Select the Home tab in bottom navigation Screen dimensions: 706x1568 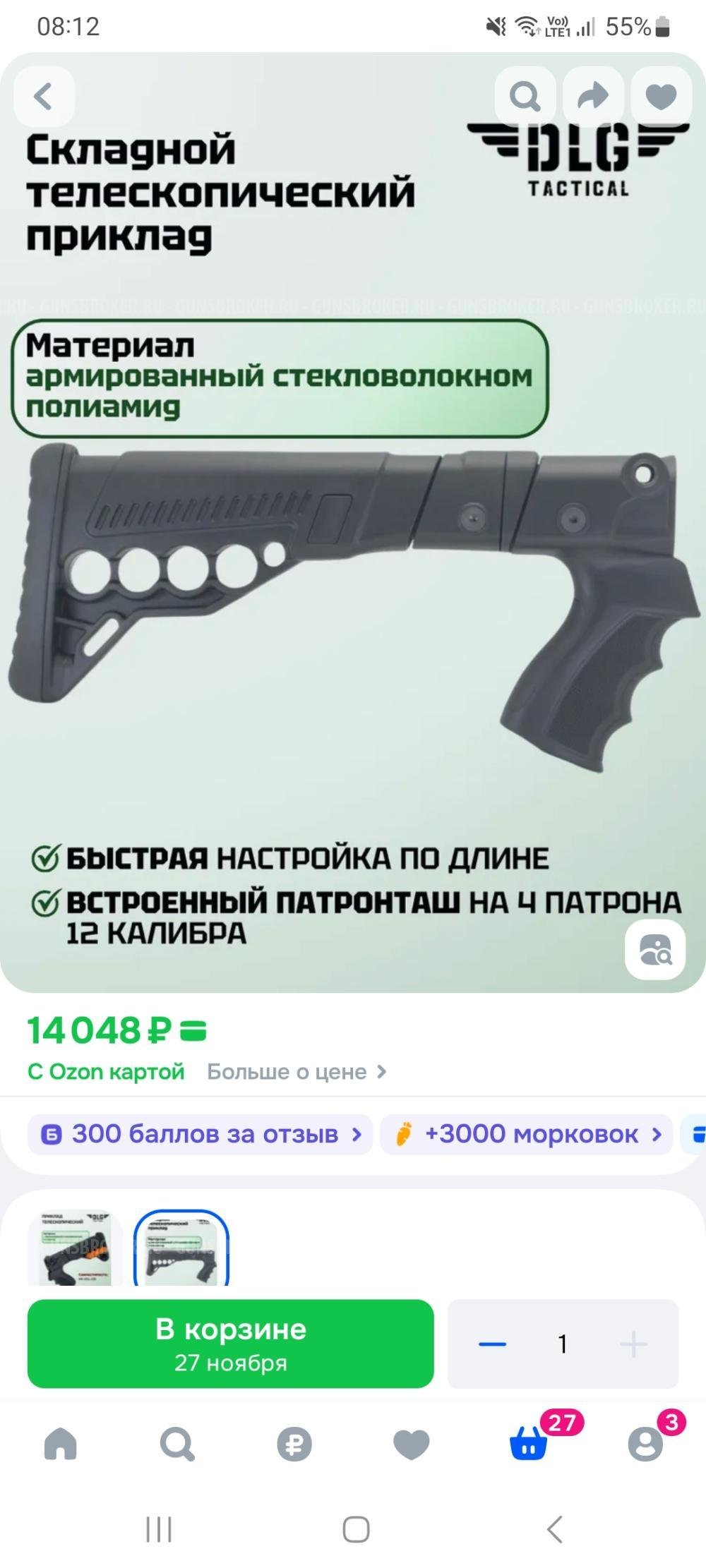[60, 1444]
